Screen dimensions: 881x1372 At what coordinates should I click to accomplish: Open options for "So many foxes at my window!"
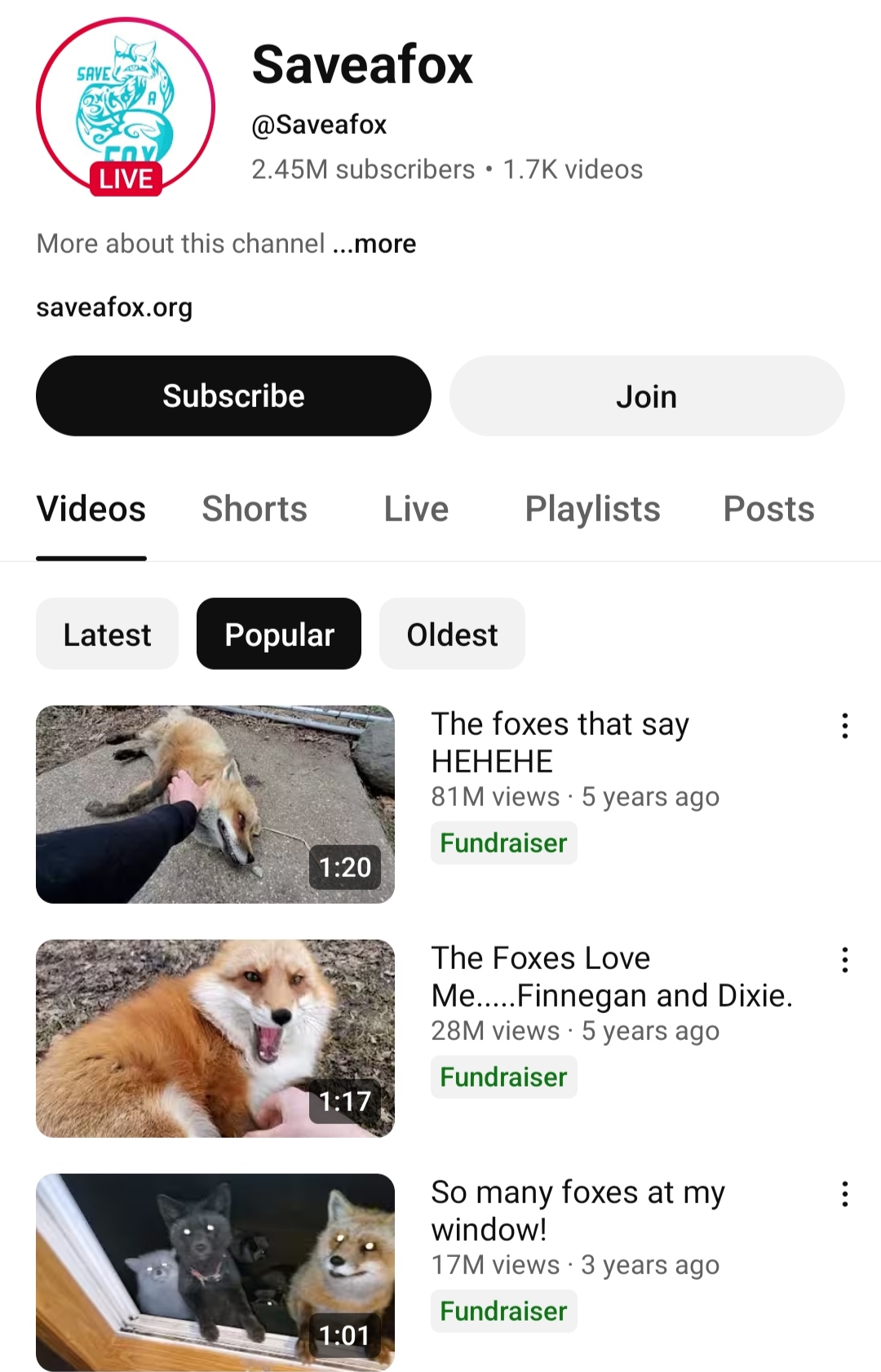[x=845, y=1194]
